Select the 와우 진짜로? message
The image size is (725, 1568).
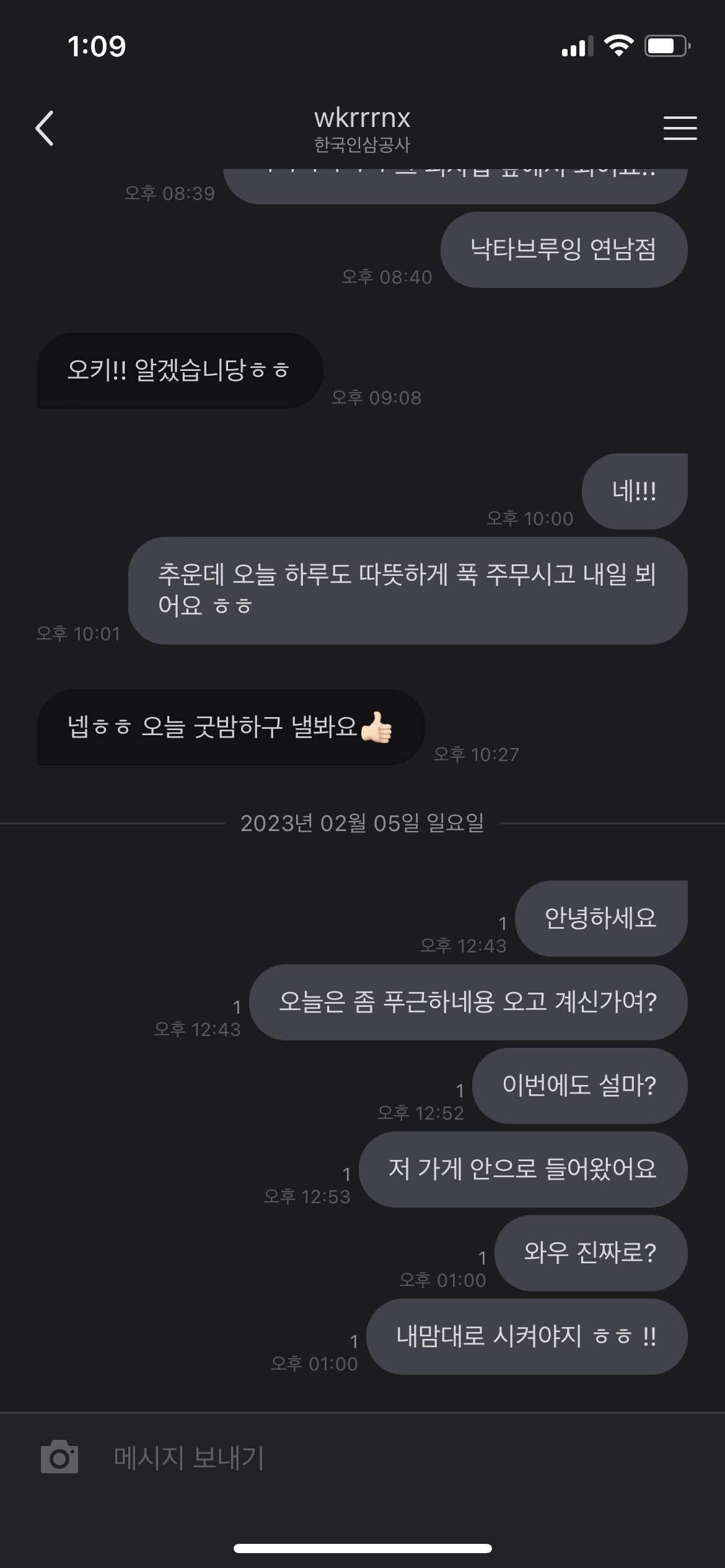click(x=590, y=1253)
